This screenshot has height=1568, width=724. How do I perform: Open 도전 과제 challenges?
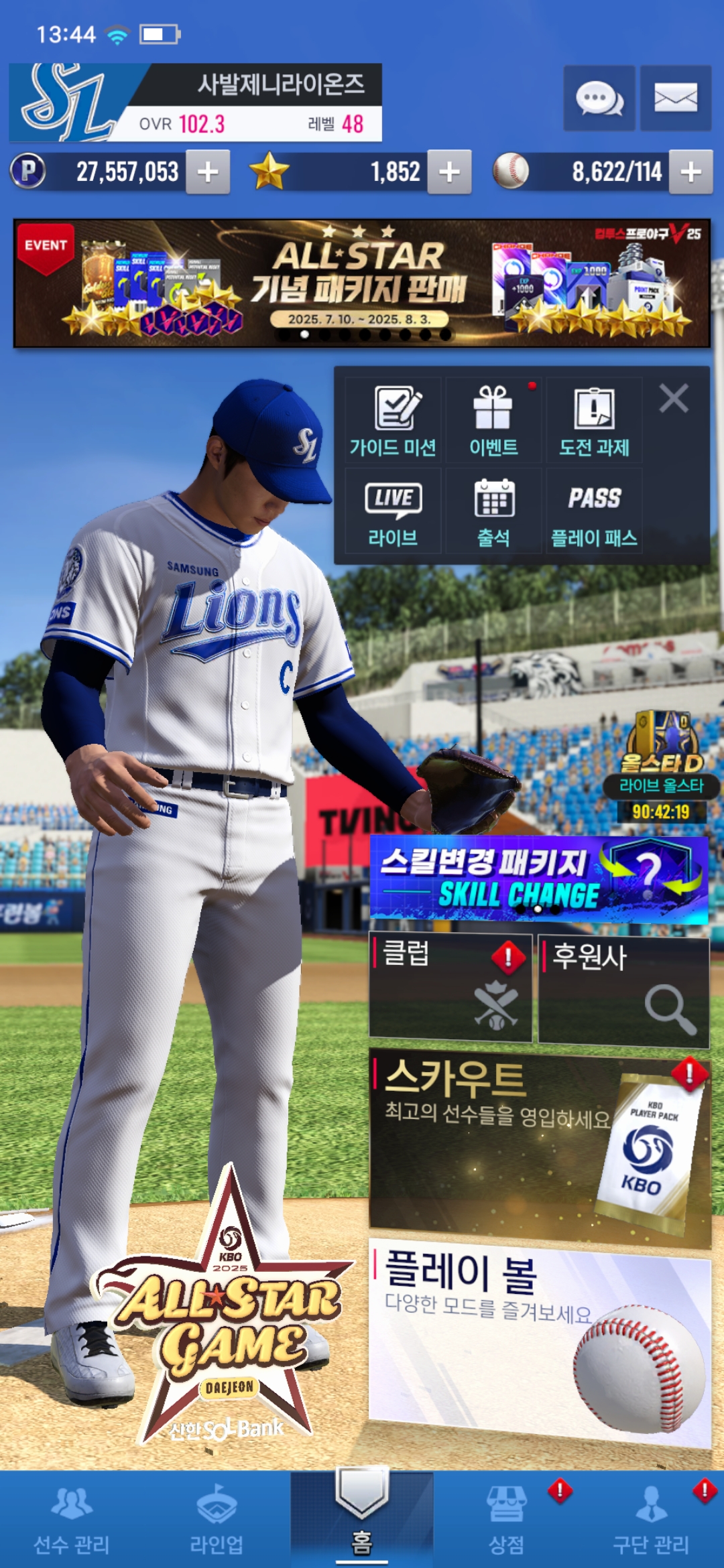coord(594,420)
